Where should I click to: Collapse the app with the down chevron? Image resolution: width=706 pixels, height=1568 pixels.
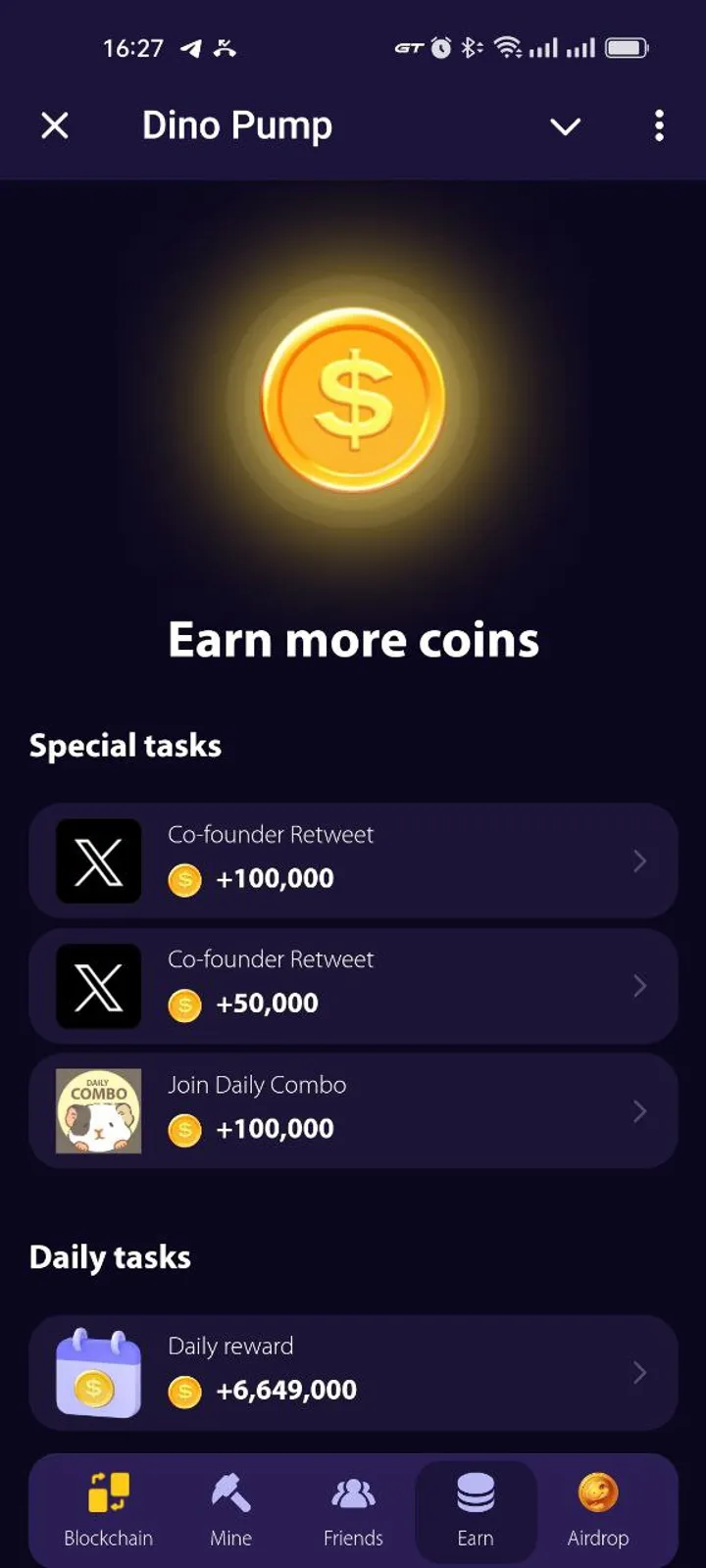point(565,126)
